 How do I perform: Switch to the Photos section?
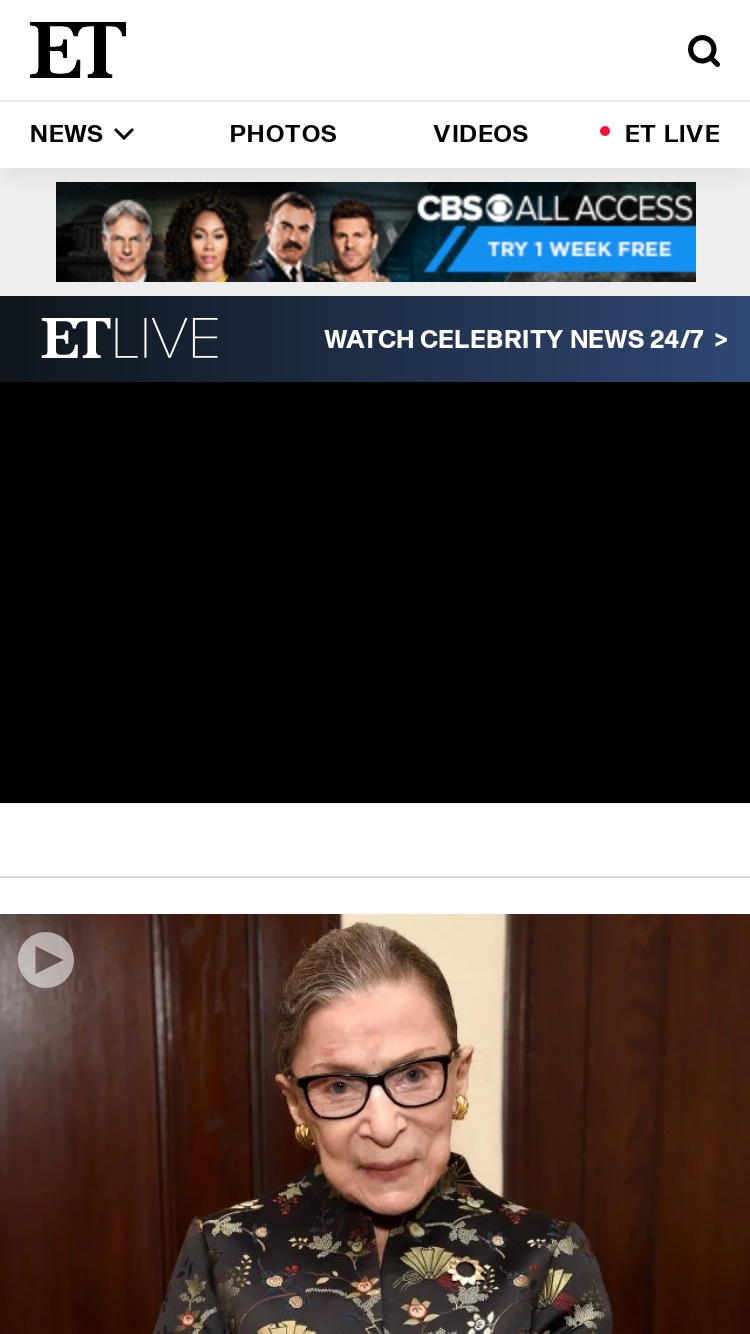[x=283, y=134]
